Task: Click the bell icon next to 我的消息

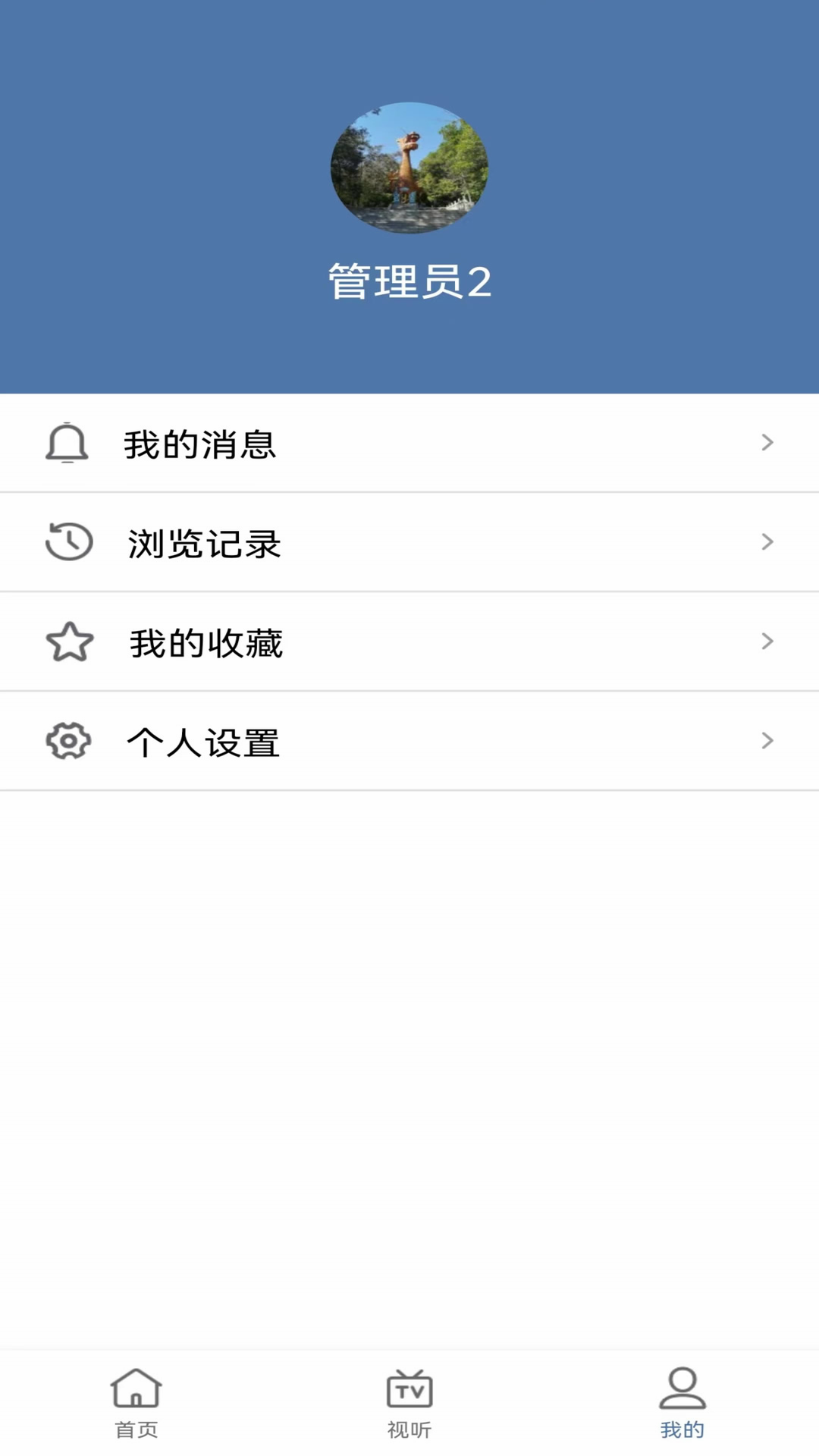Action: click(x=67, y=444)
